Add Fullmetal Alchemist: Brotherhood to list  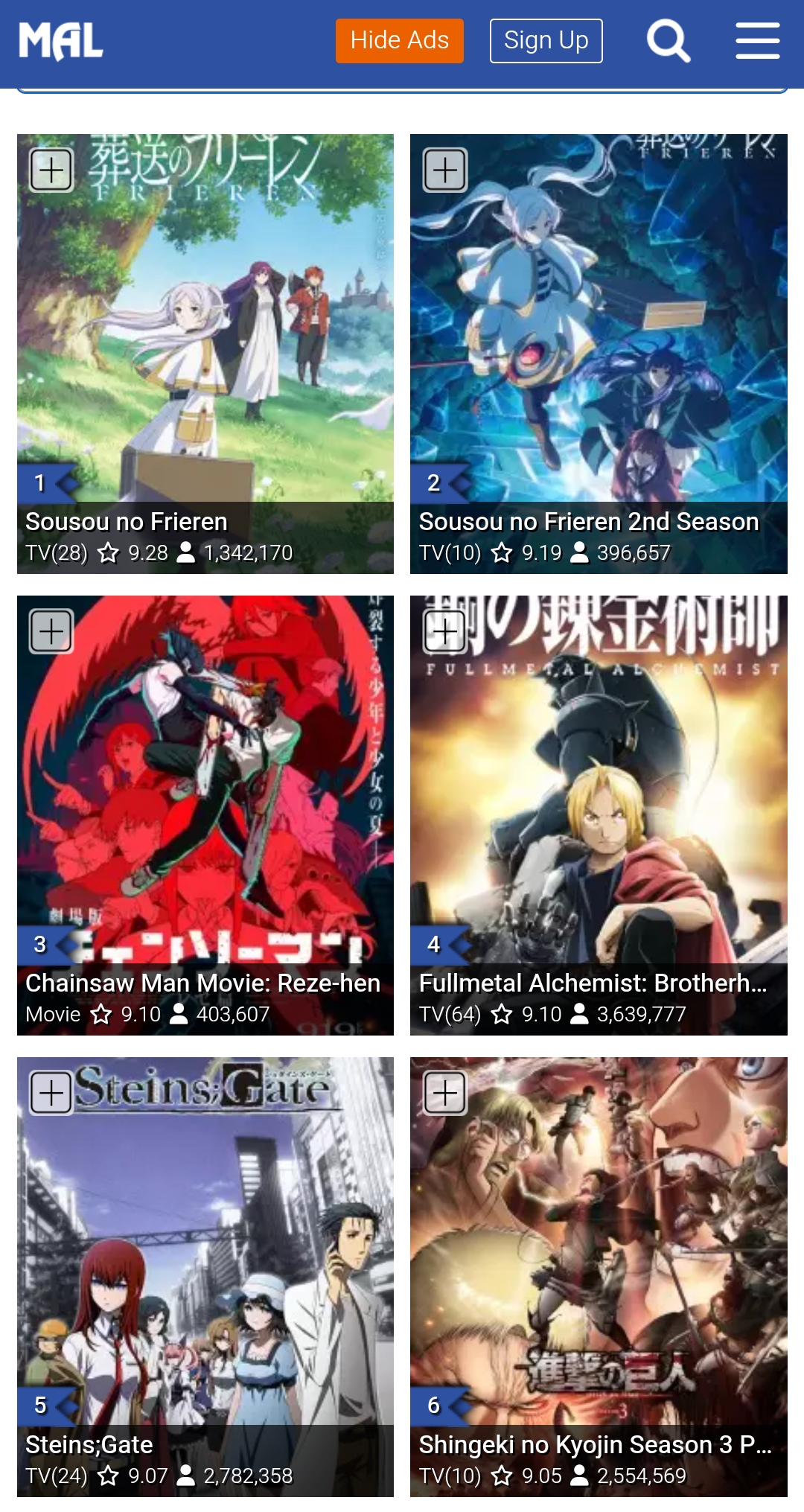(445, 631)
